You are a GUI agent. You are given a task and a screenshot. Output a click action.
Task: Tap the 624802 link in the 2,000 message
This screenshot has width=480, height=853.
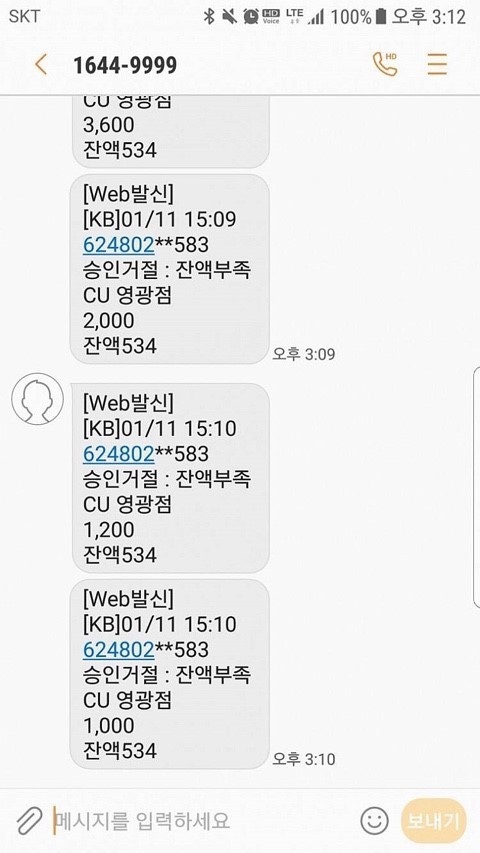tap(119, 245)
